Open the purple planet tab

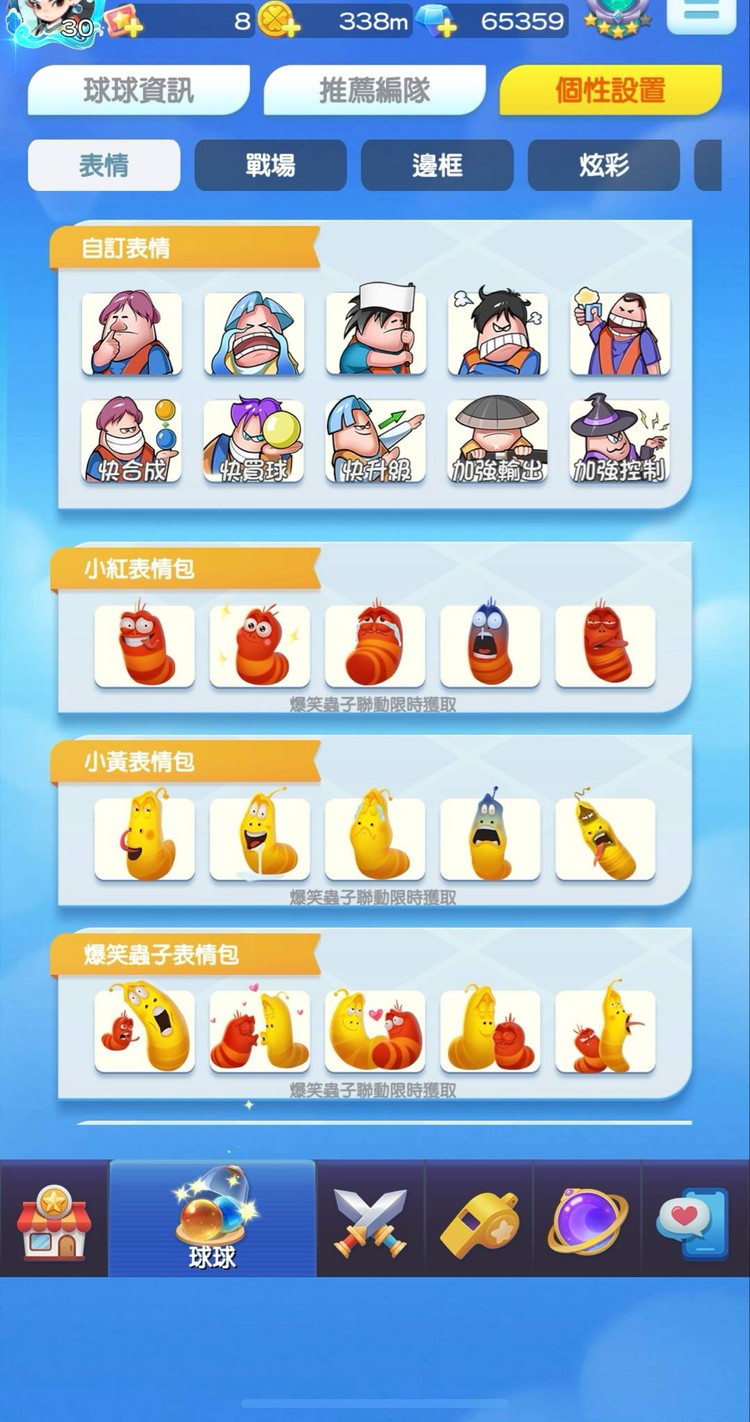[587, 1220]
